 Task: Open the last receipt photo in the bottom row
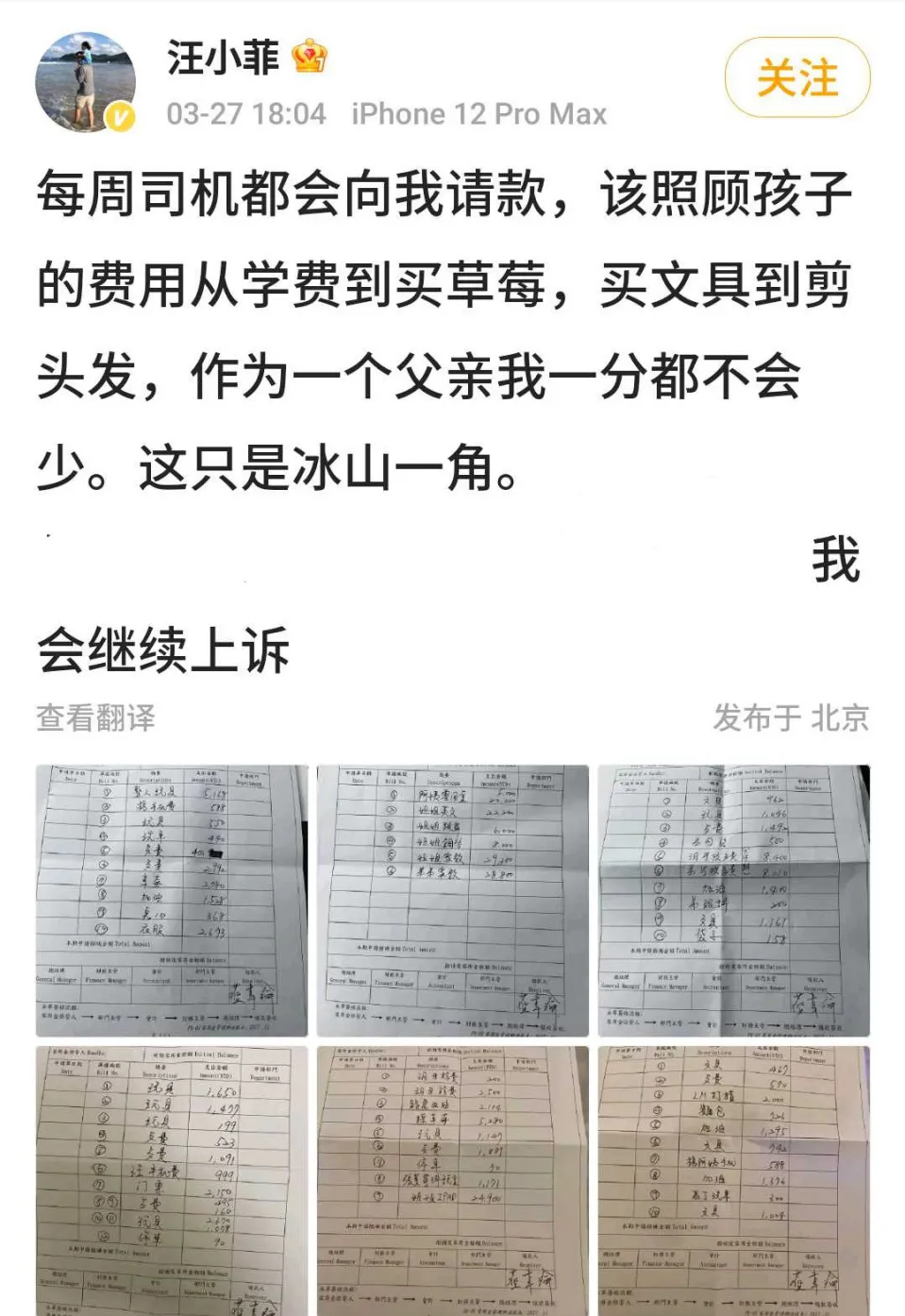click(x=733, y=1180)
